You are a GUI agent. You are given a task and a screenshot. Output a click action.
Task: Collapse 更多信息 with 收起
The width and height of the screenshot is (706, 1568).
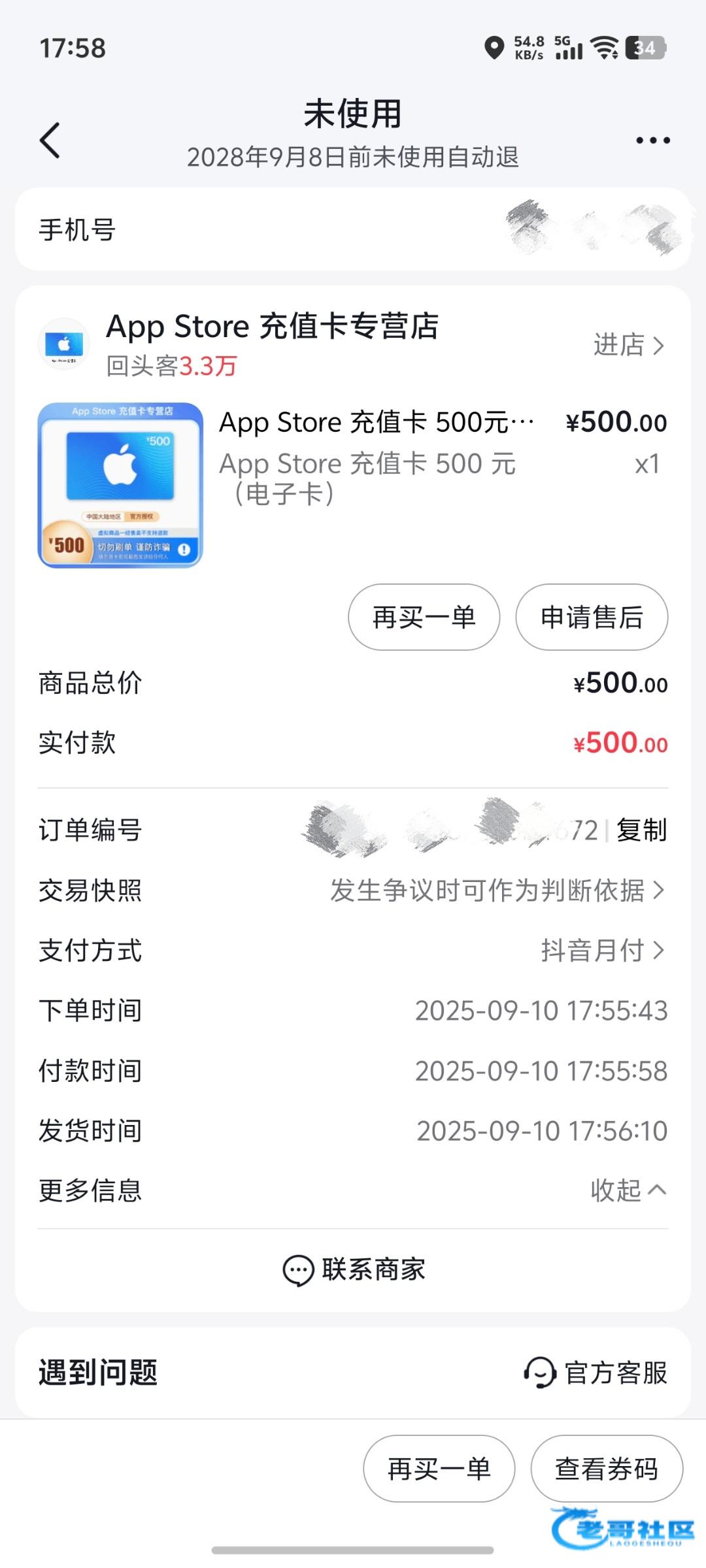pos(628,1190)
